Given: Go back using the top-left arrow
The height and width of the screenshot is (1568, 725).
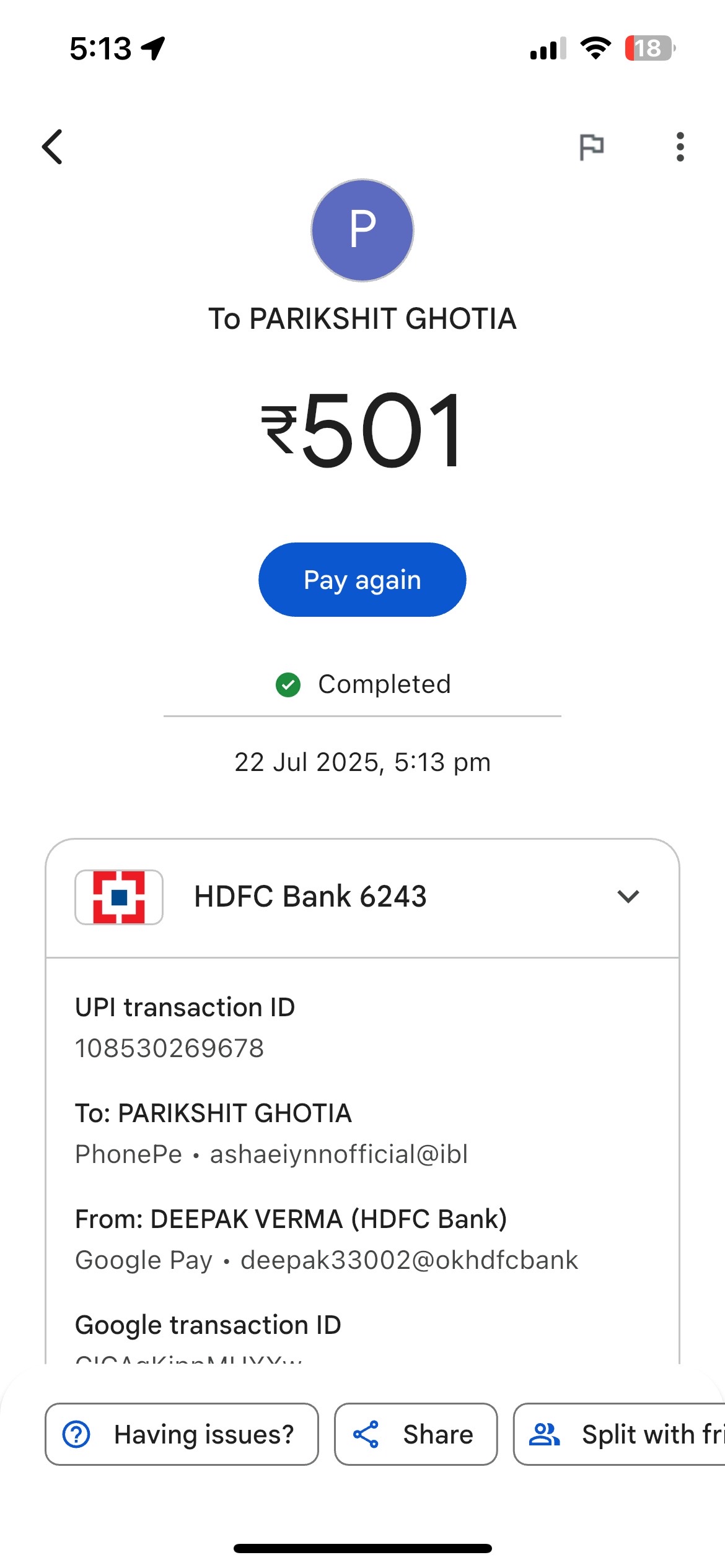Looking at the screenshot, I should [53, 147].
